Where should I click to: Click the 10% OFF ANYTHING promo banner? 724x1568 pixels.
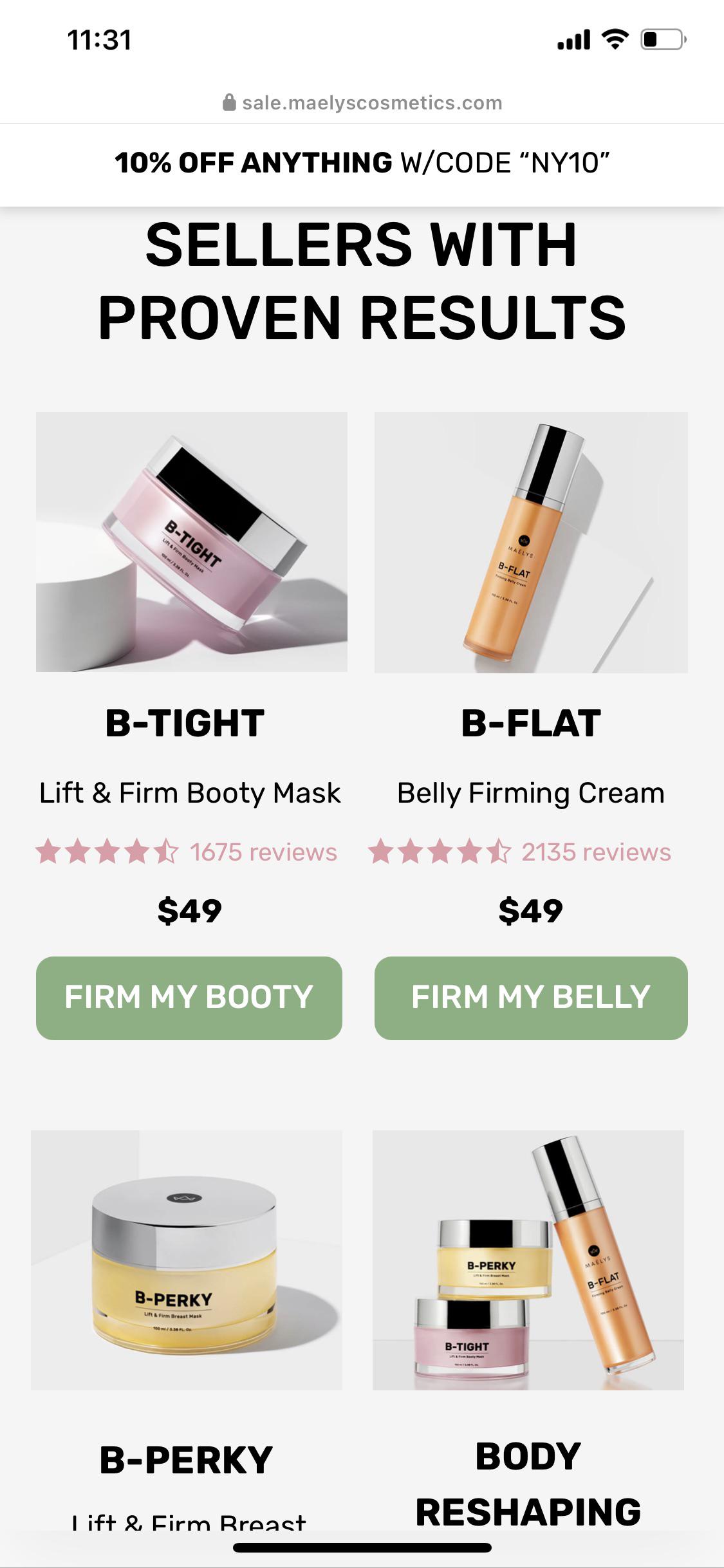coord(362,163)
